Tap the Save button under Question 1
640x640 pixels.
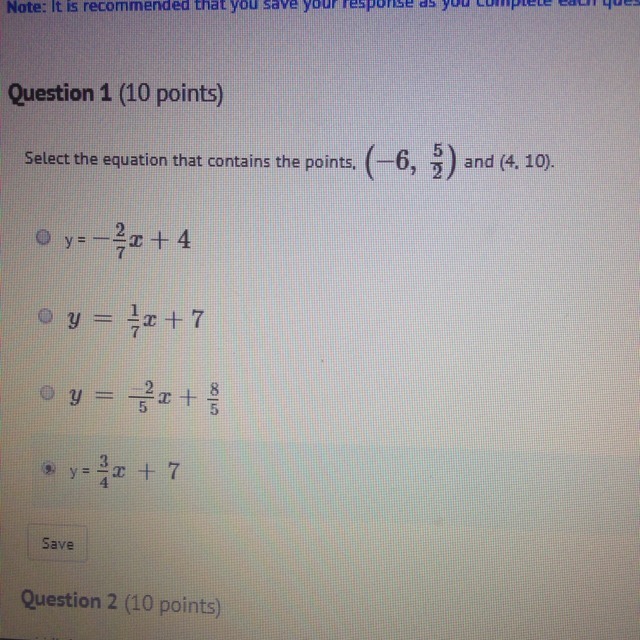coord(57,544)
